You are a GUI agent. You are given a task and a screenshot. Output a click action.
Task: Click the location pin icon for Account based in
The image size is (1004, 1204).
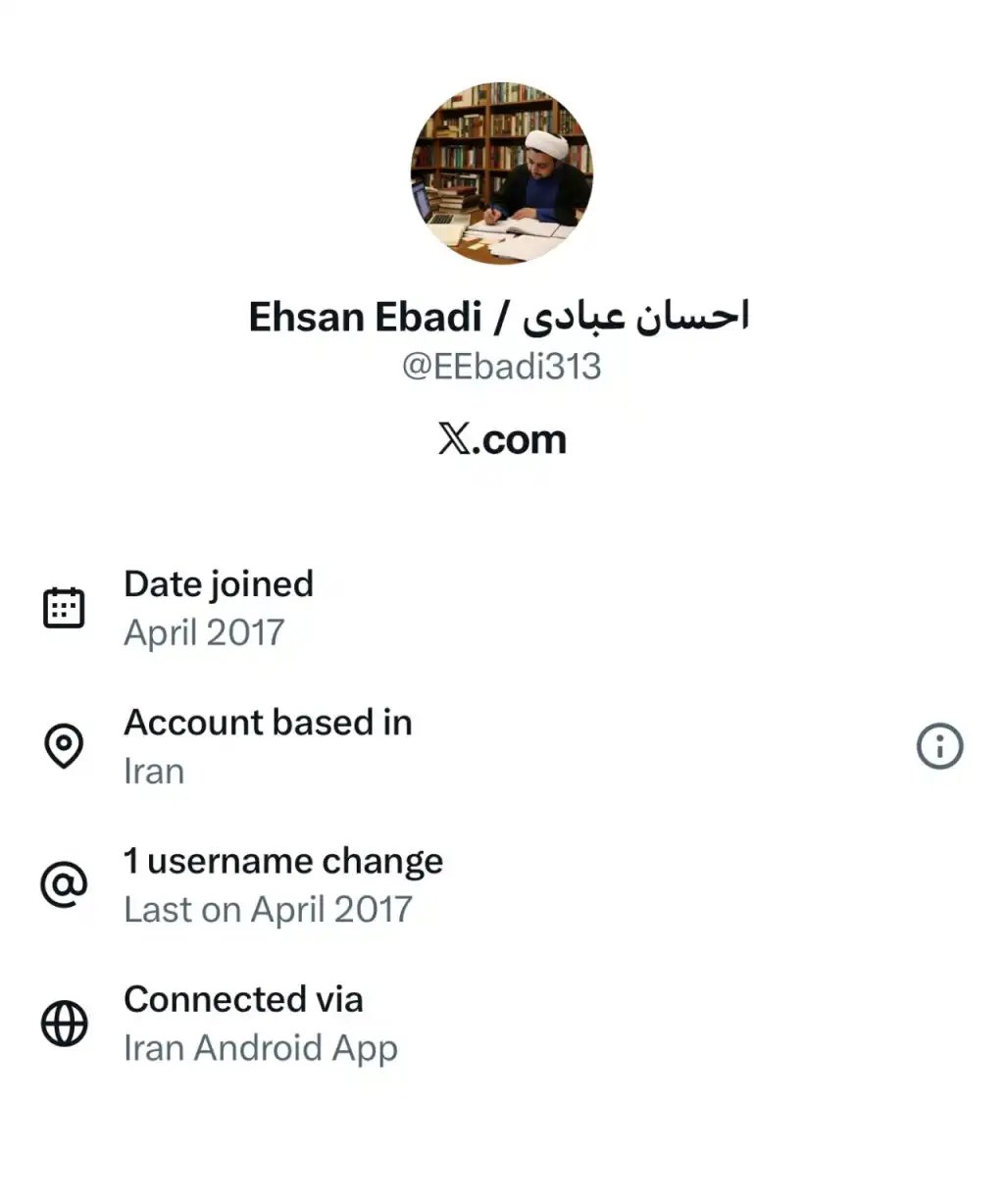63,746
